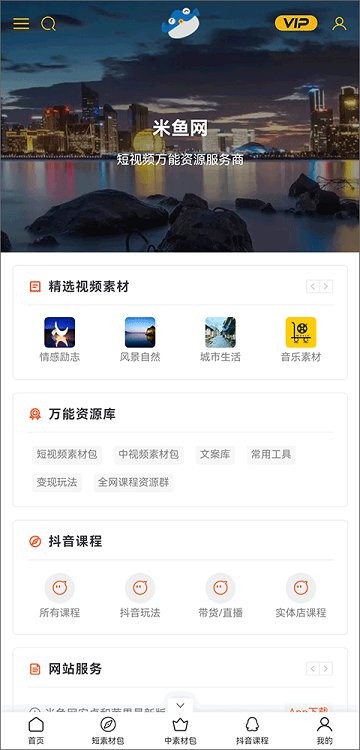Select the 中视频素材包 chip
The width and height of the screenshot is (360, 750).
point(149,454)
